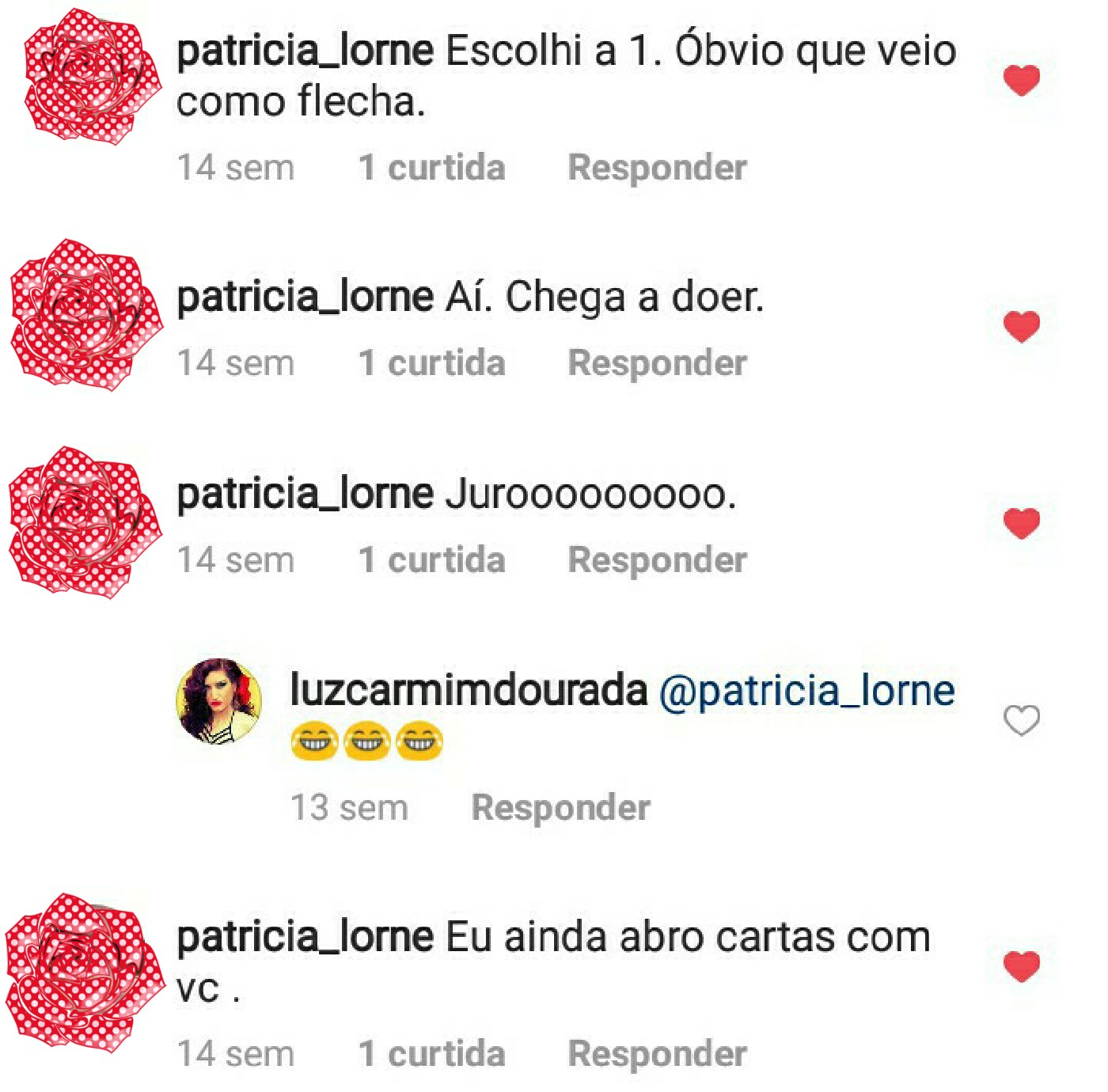Reply to the 'Escolhi a 1' comment
The height and width of the screenshot is (1092, 1108).
tap(657, 168)
